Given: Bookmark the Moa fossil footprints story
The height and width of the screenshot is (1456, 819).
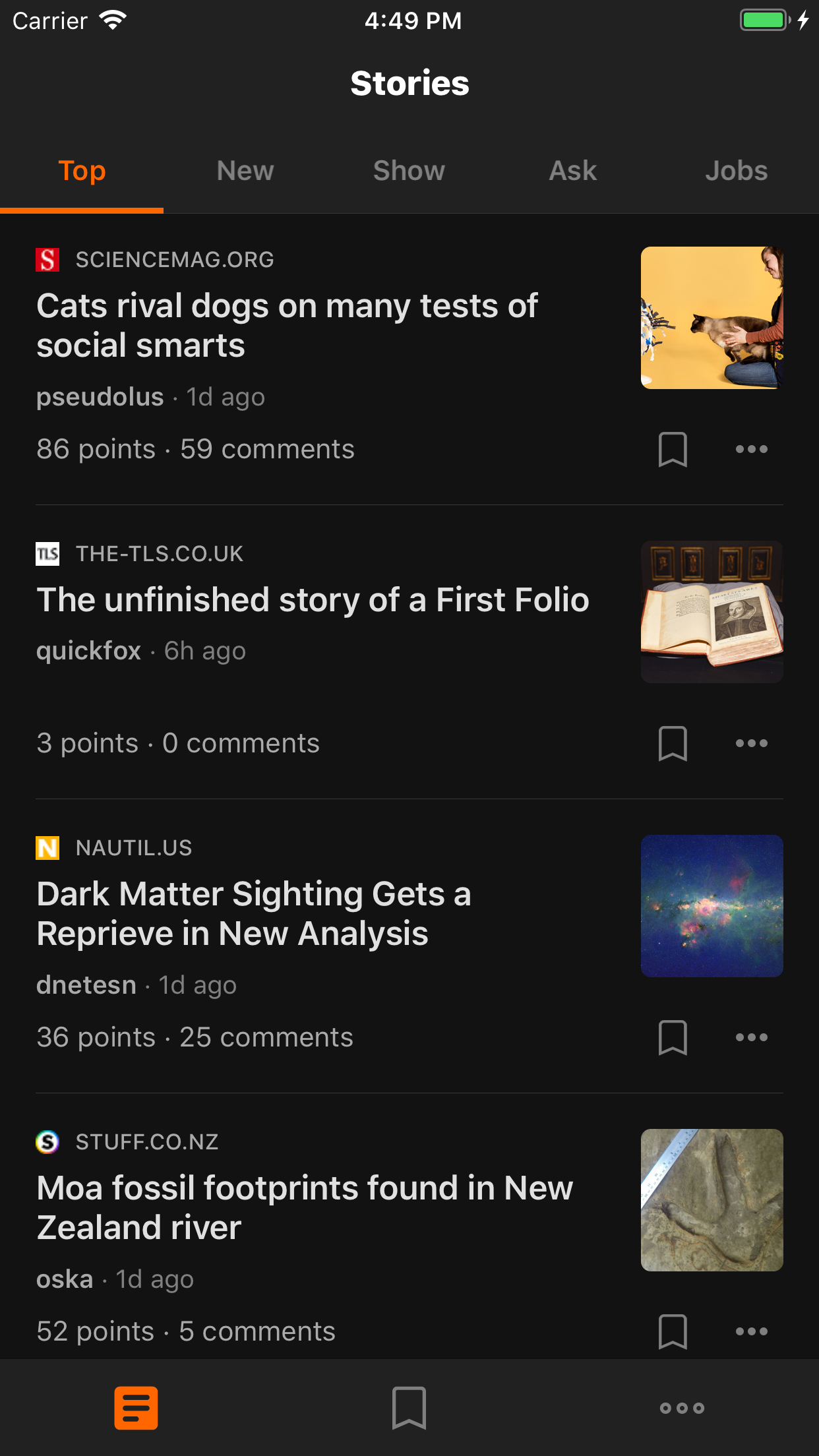Looking at the screenshot, I should 673,1331.
